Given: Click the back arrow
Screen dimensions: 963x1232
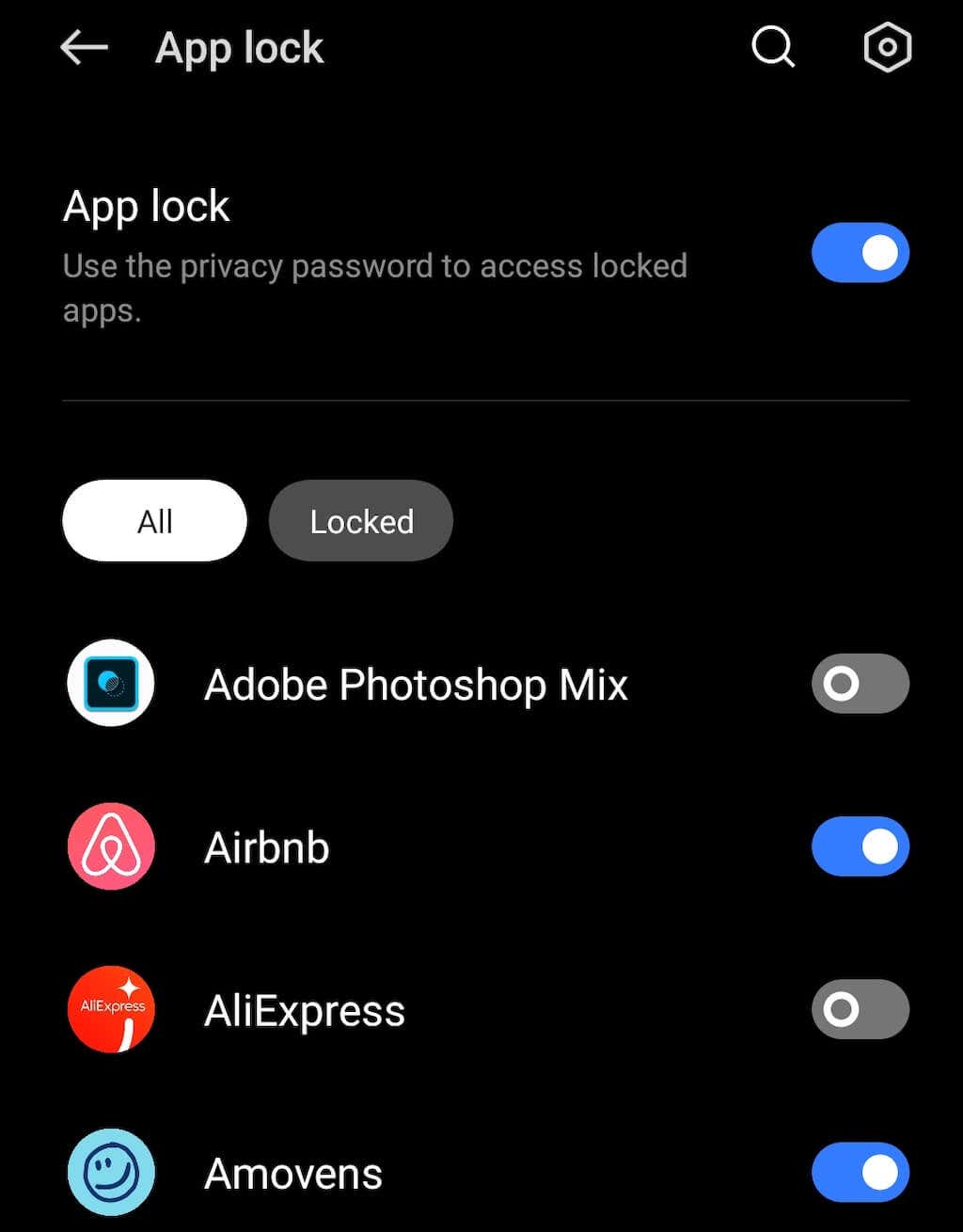Looking at the screenshot, I should [x=83, y=47].
